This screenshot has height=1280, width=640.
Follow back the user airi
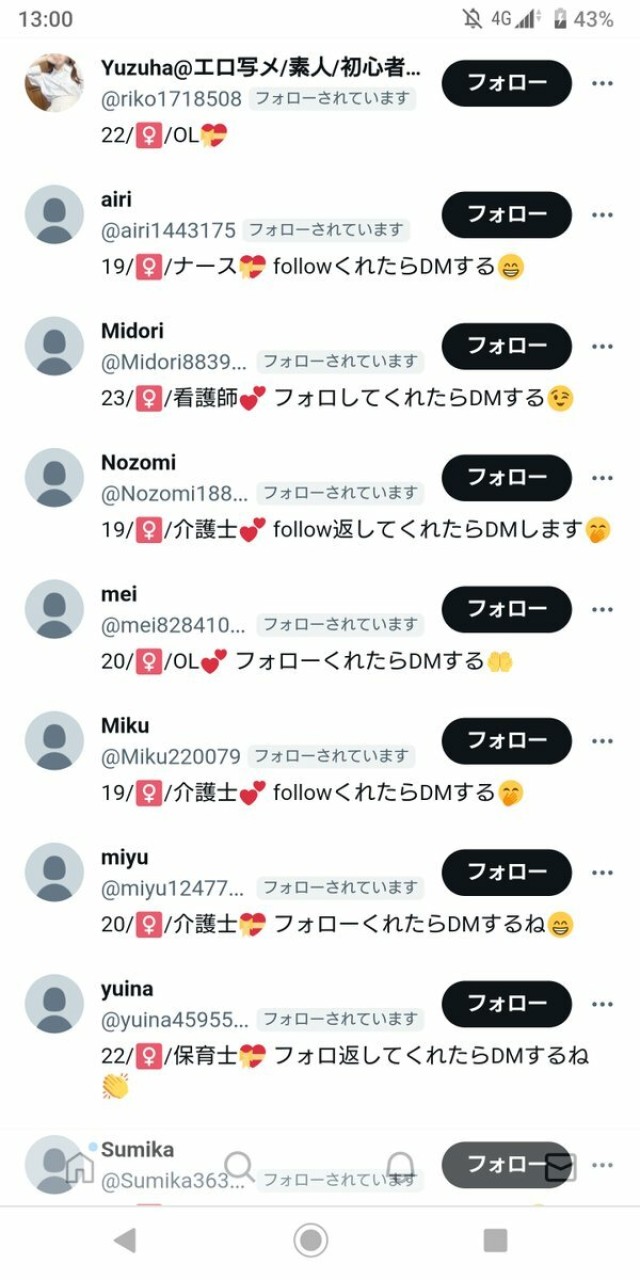tap(507, 215)
